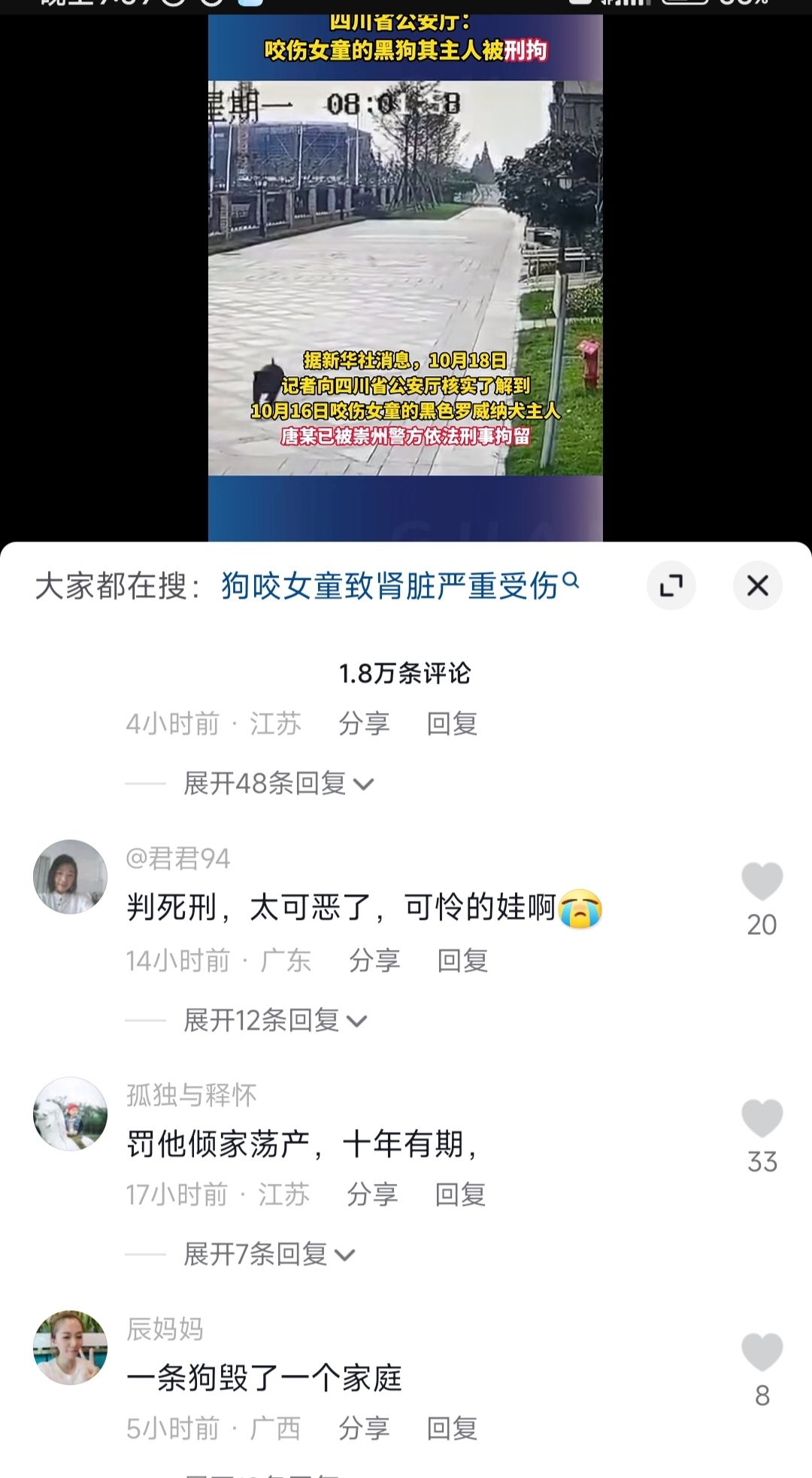Like 孤独与释怀's comment
The image size is (812, 1478).
click(x=762, y=1119)
